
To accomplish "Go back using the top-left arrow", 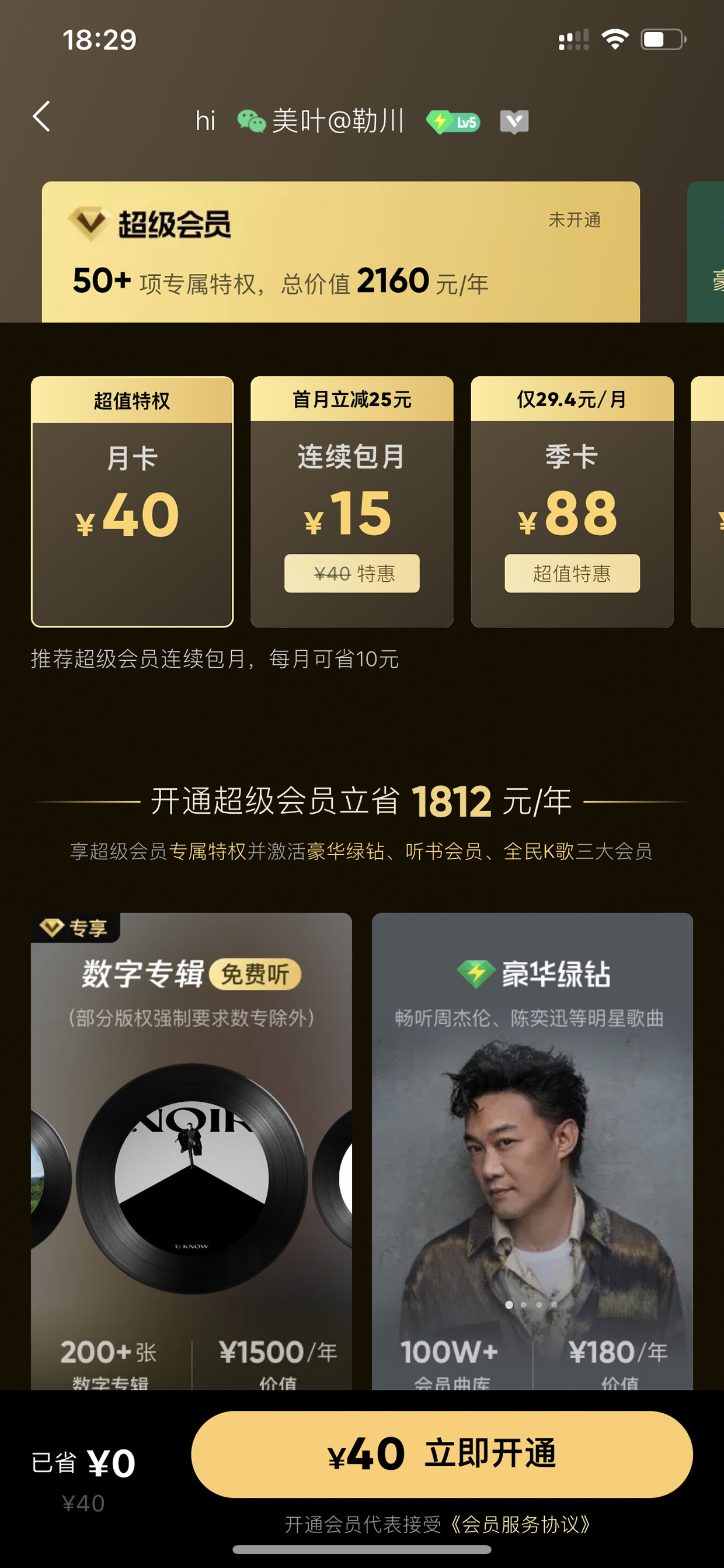I will click(x=41, y=116).
